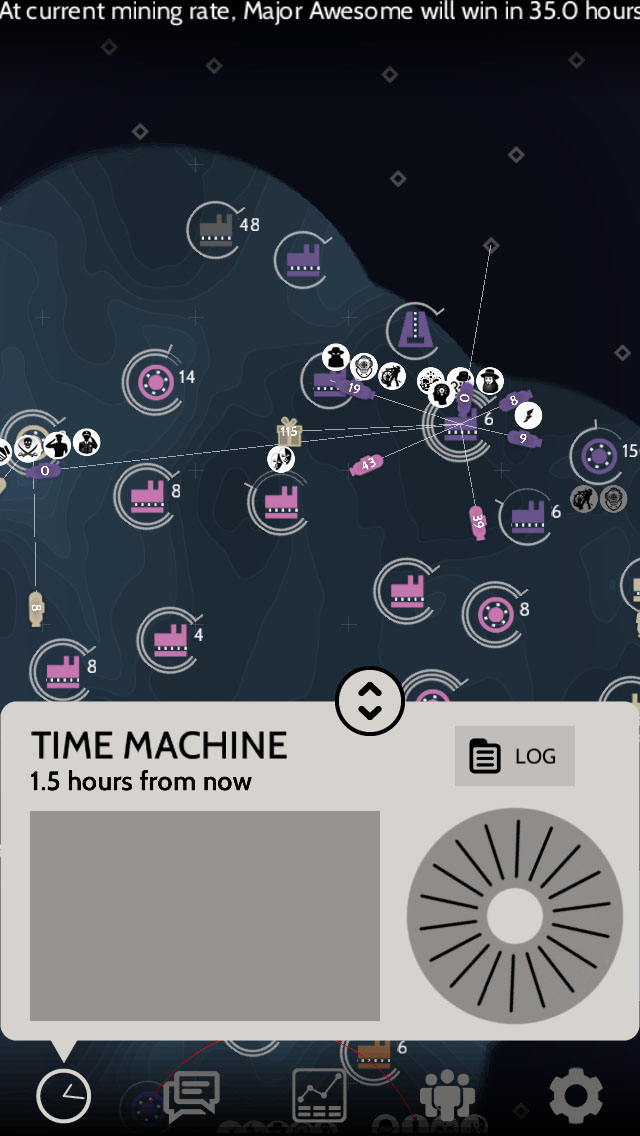Select the purple mine outpost labeled 15

click(x=598, y=456)
